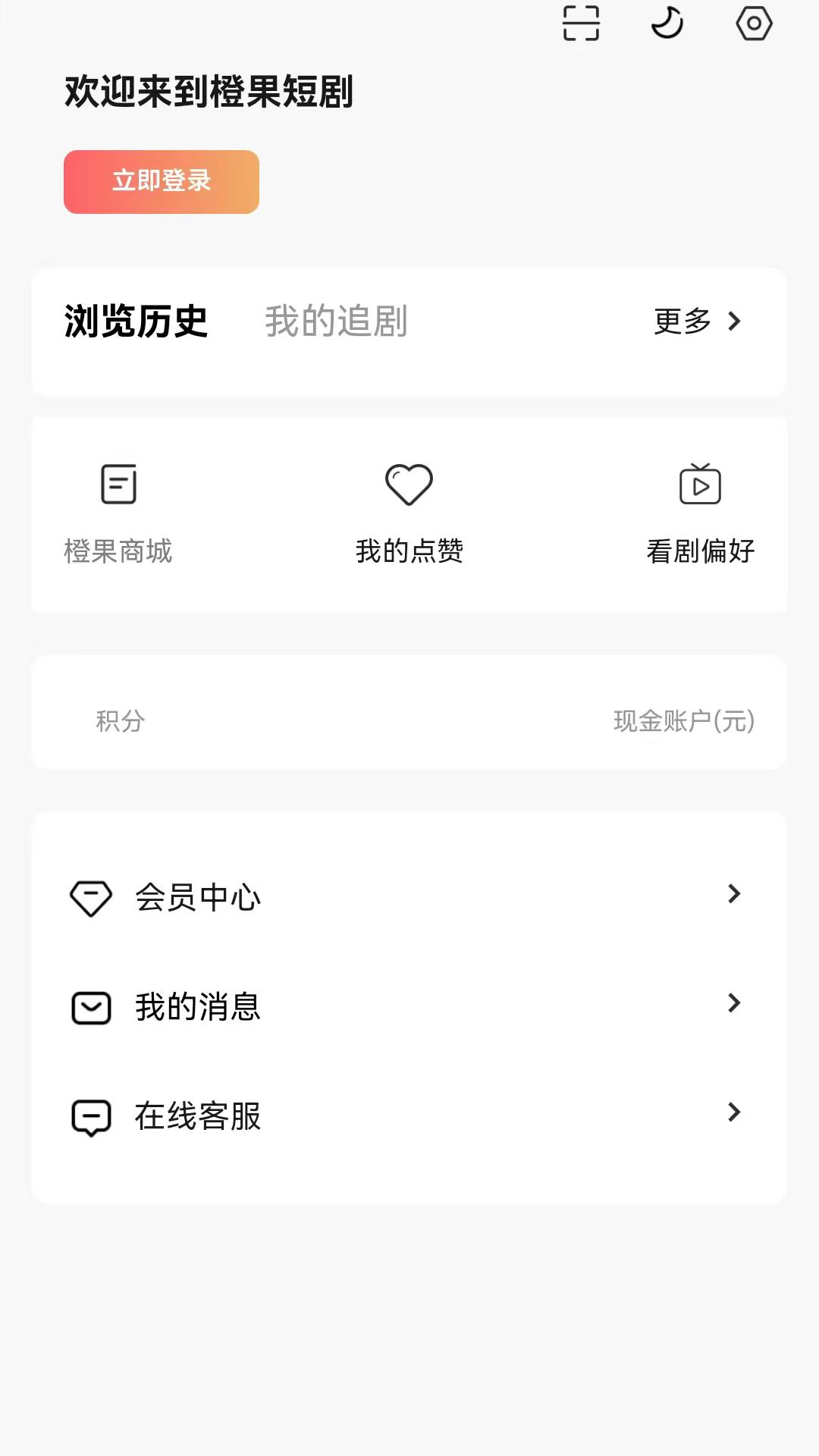Open the scan/QR code icon at top
This screenshot has height=1456, width=819.
[x=581, y=24]
